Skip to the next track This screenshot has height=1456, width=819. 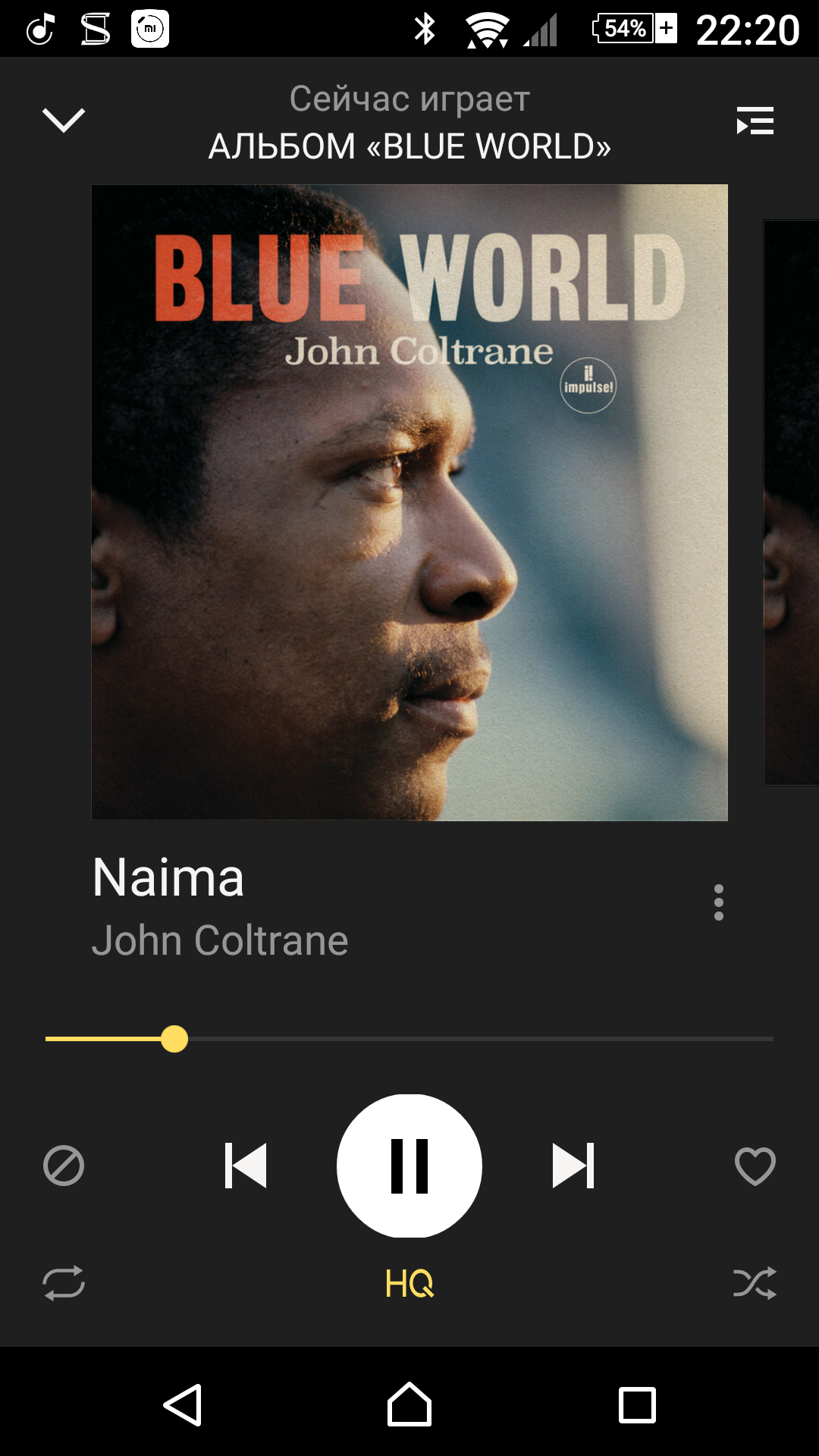pos(573,1166)
